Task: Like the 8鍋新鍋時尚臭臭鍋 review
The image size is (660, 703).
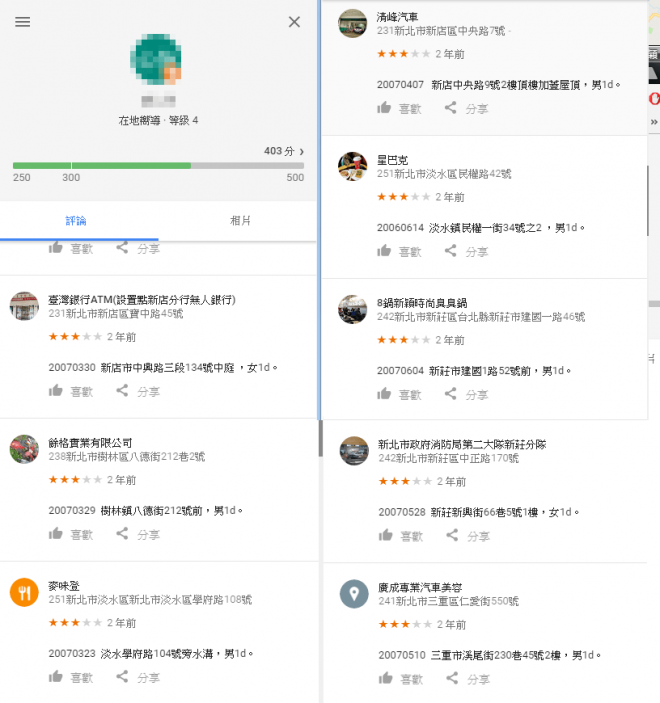Action: [x=400, y=394]
